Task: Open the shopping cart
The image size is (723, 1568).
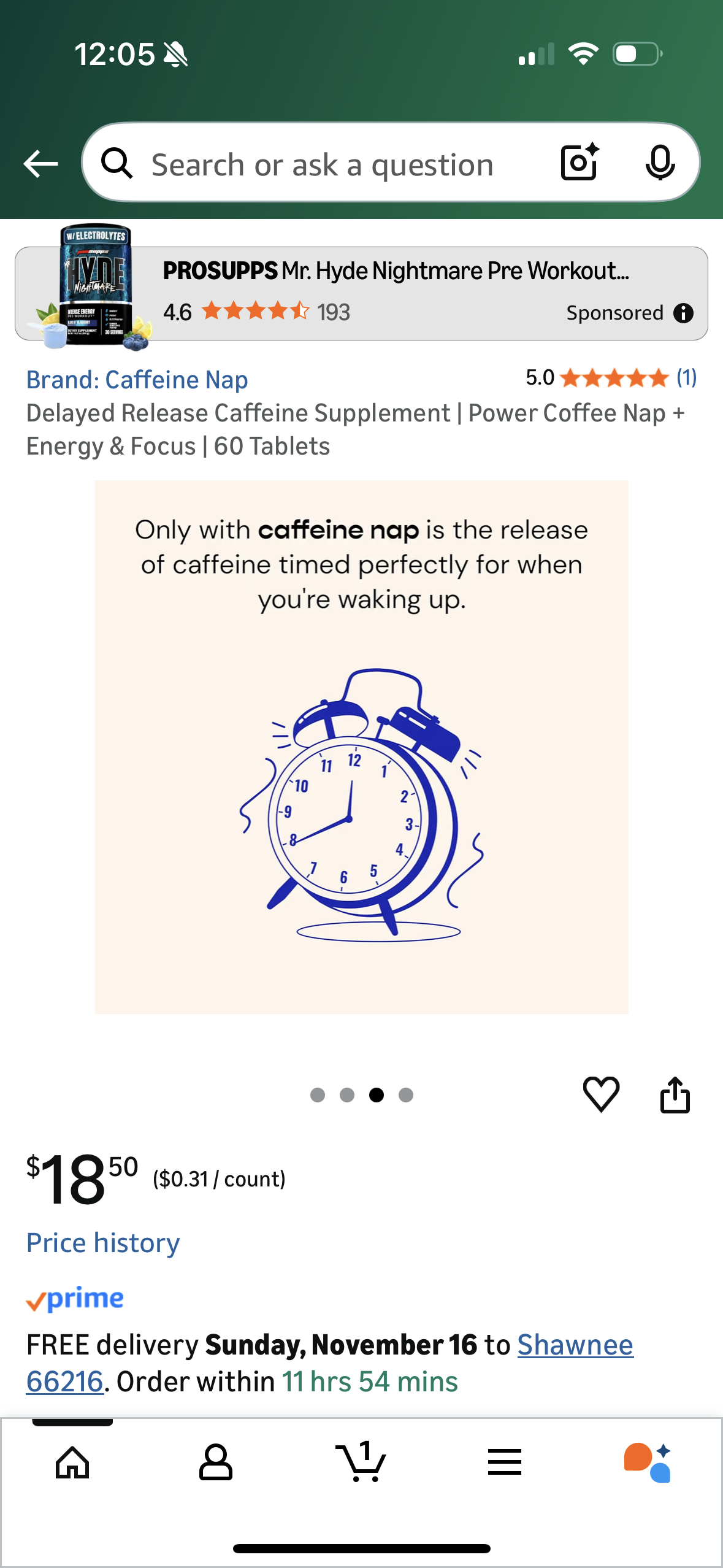Action: [x=361, y=1462]
